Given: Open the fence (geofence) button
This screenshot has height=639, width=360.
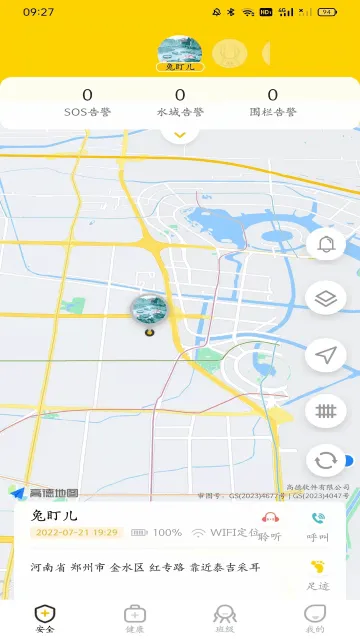Looking at the screenshot, I should [326, 411].
